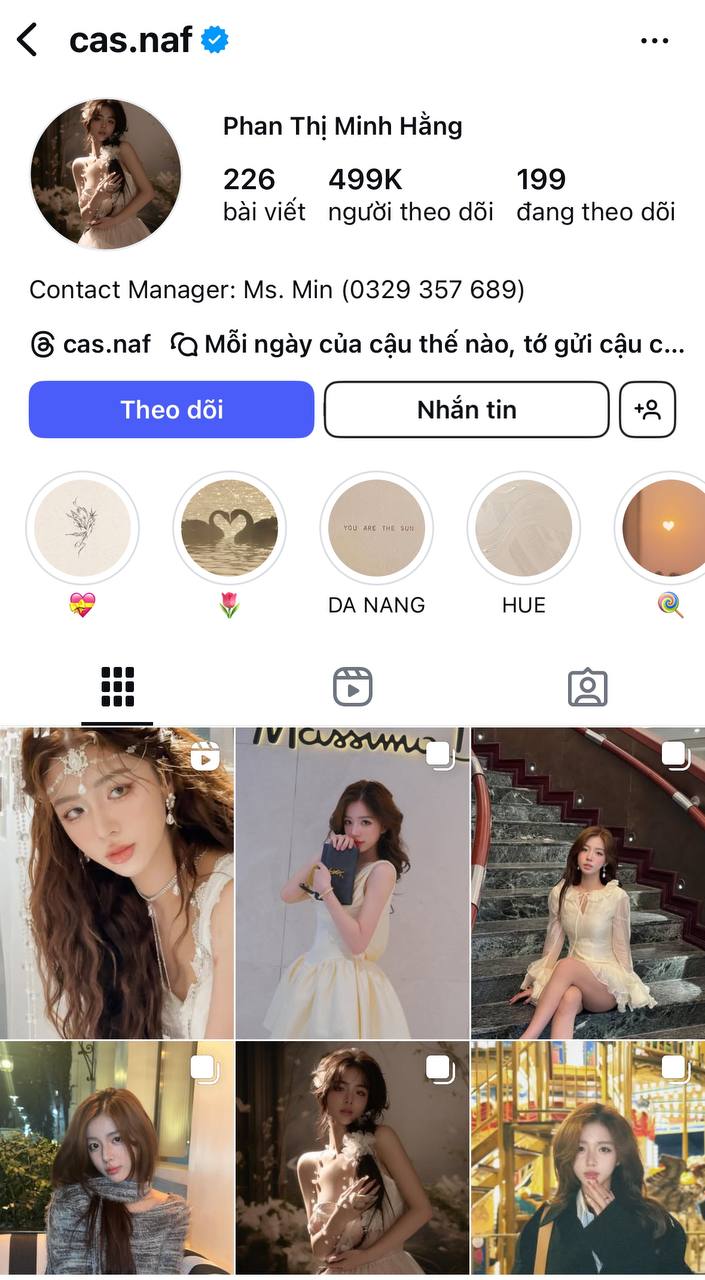705x1280 pixels.
Task: Open the broadcast channel Mỗi ngày của cậu
Action: click(430, 345)
